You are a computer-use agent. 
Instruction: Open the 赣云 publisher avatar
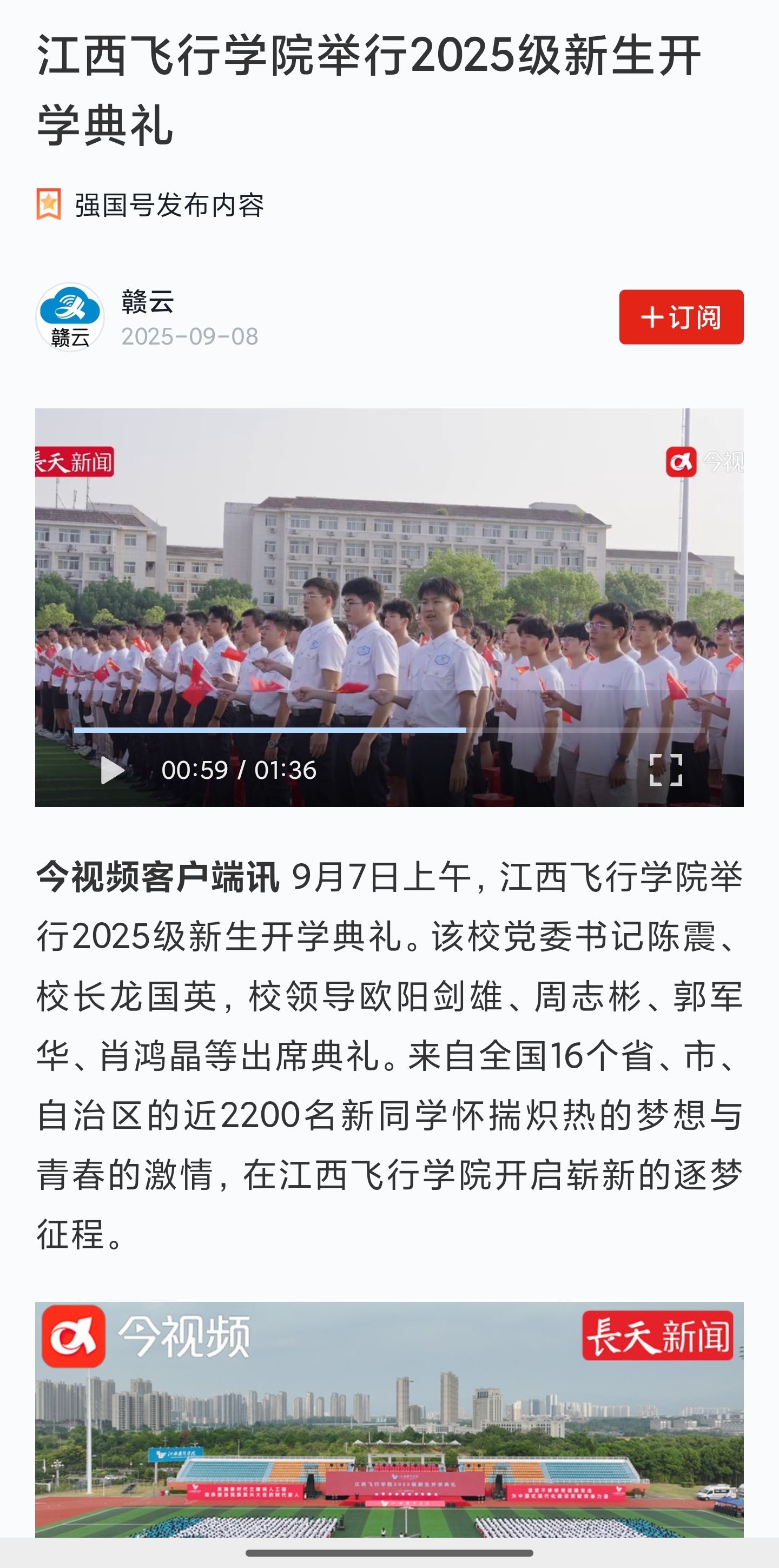tap(70, 317)
